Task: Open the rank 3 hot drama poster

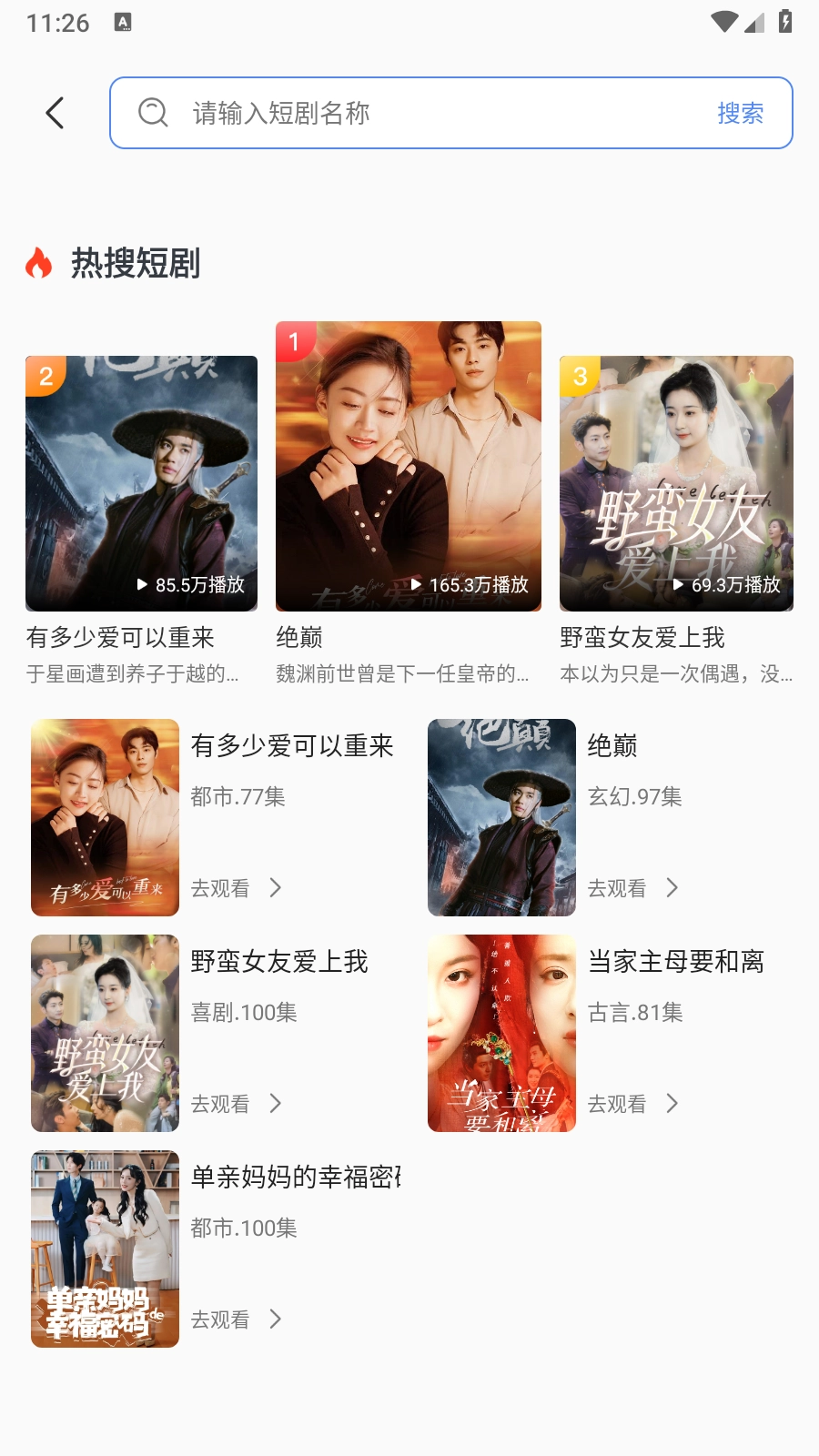Action: [676, 483]
